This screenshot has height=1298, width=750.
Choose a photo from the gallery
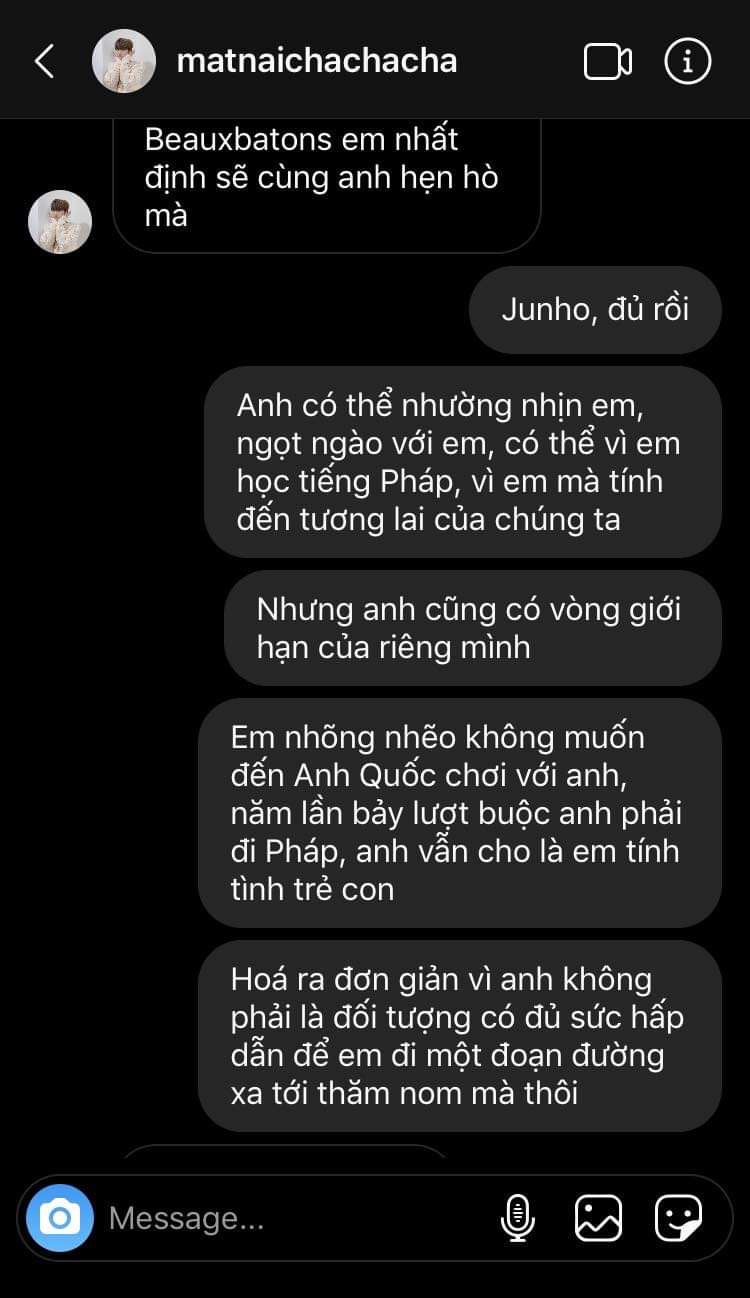point(598,1218)
